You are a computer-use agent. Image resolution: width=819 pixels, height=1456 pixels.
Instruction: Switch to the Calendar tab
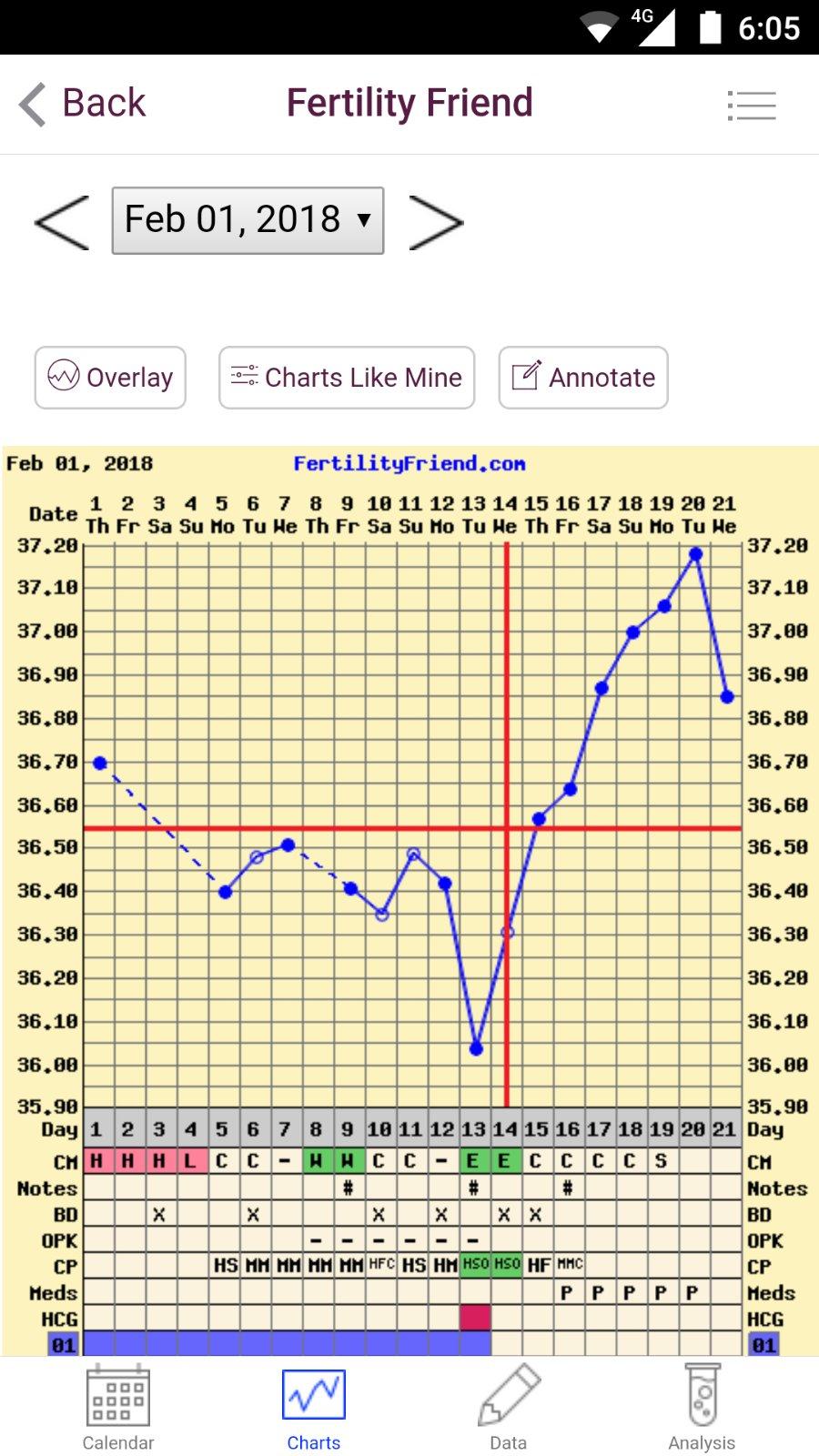tap(118, 1406)
